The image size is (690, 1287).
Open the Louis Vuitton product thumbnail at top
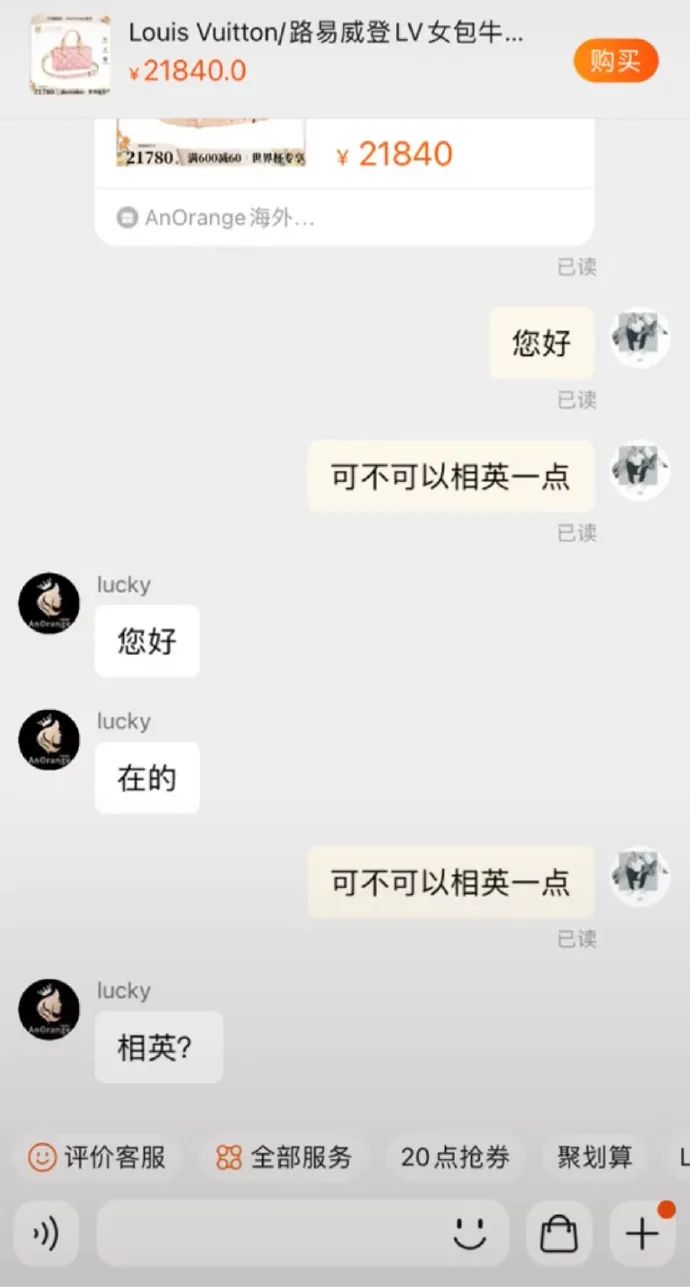[70, 55]
